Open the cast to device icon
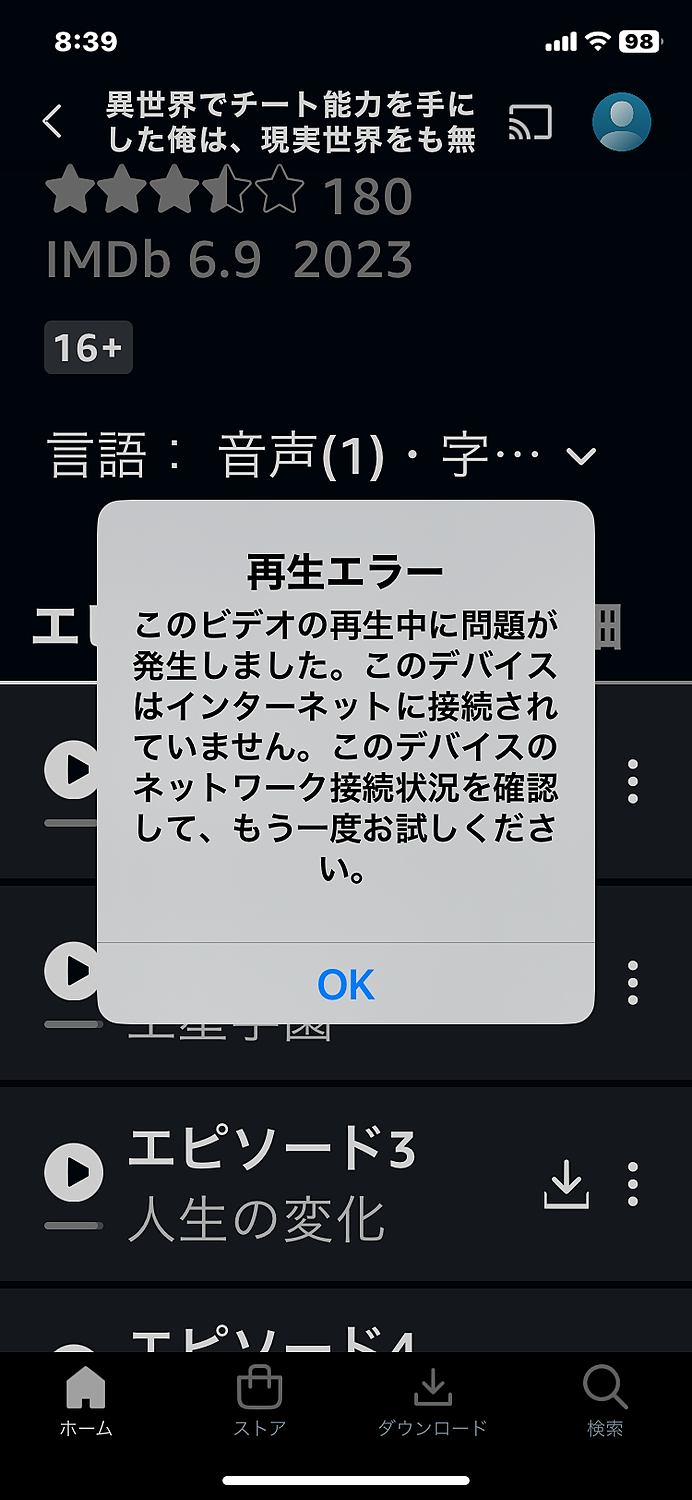 tap(530, 122)
